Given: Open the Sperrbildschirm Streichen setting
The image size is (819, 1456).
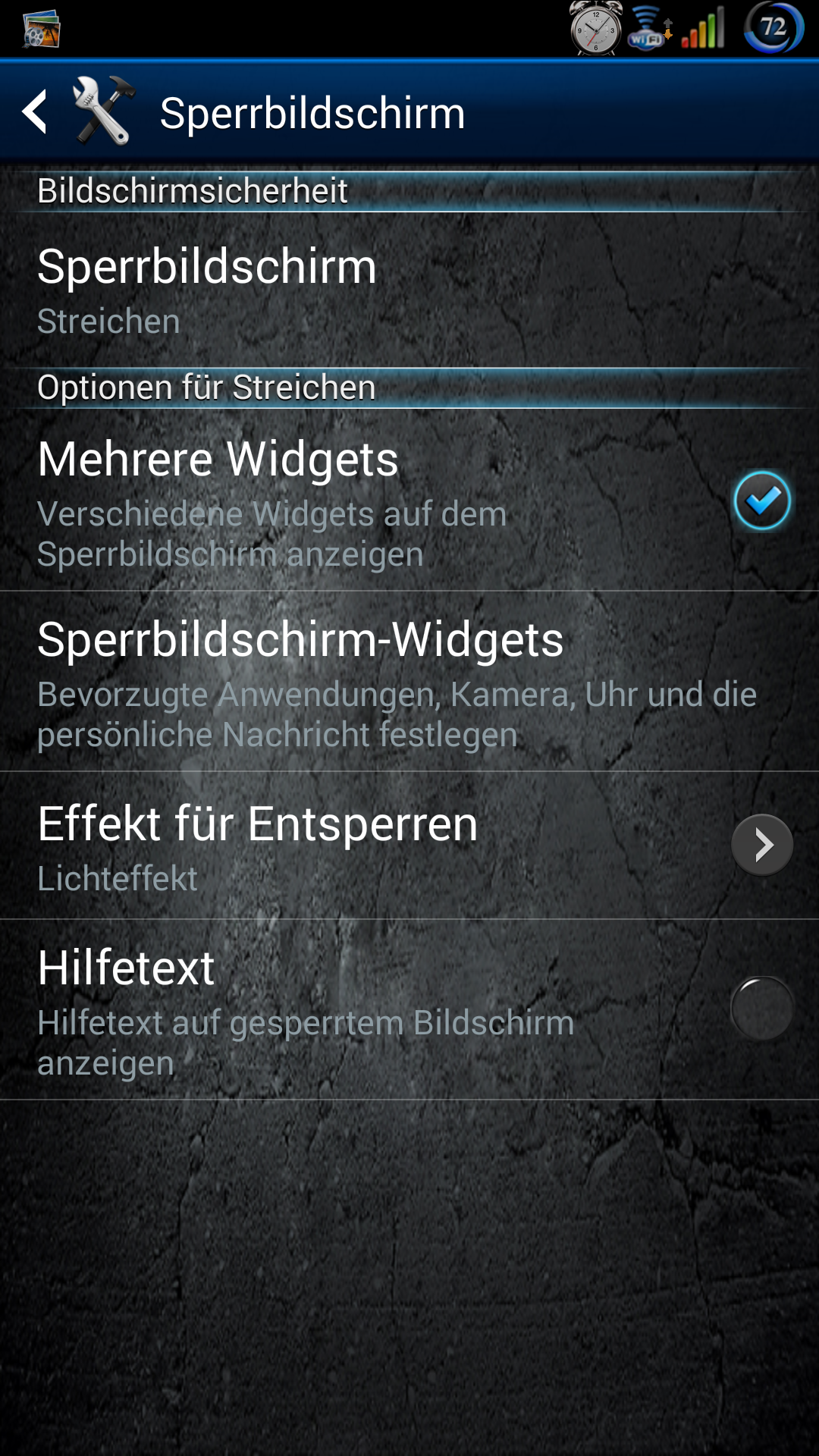Looking at the screenshot, I should click(409, 291).
